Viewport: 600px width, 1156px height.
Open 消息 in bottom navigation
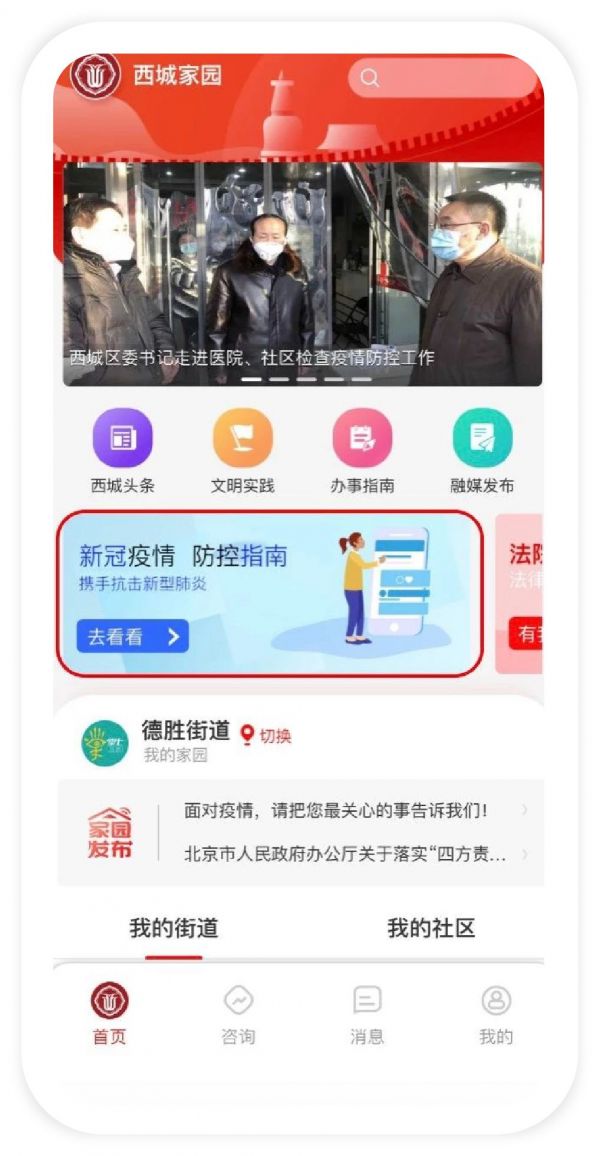(367, 1013)
